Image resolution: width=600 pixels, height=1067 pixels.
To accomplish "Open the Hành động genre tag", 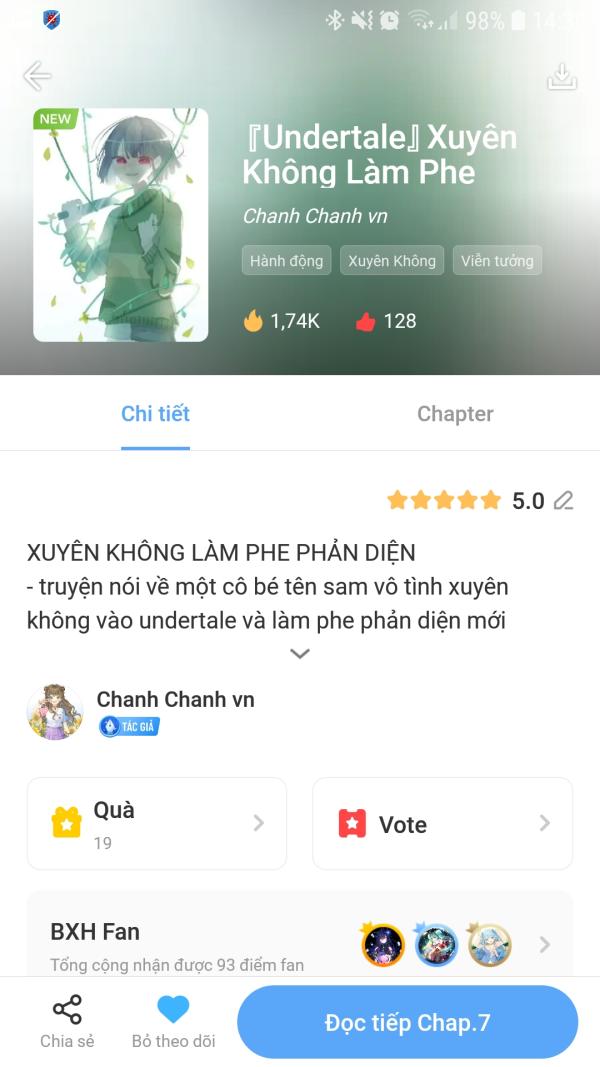I will coord(286,261).
